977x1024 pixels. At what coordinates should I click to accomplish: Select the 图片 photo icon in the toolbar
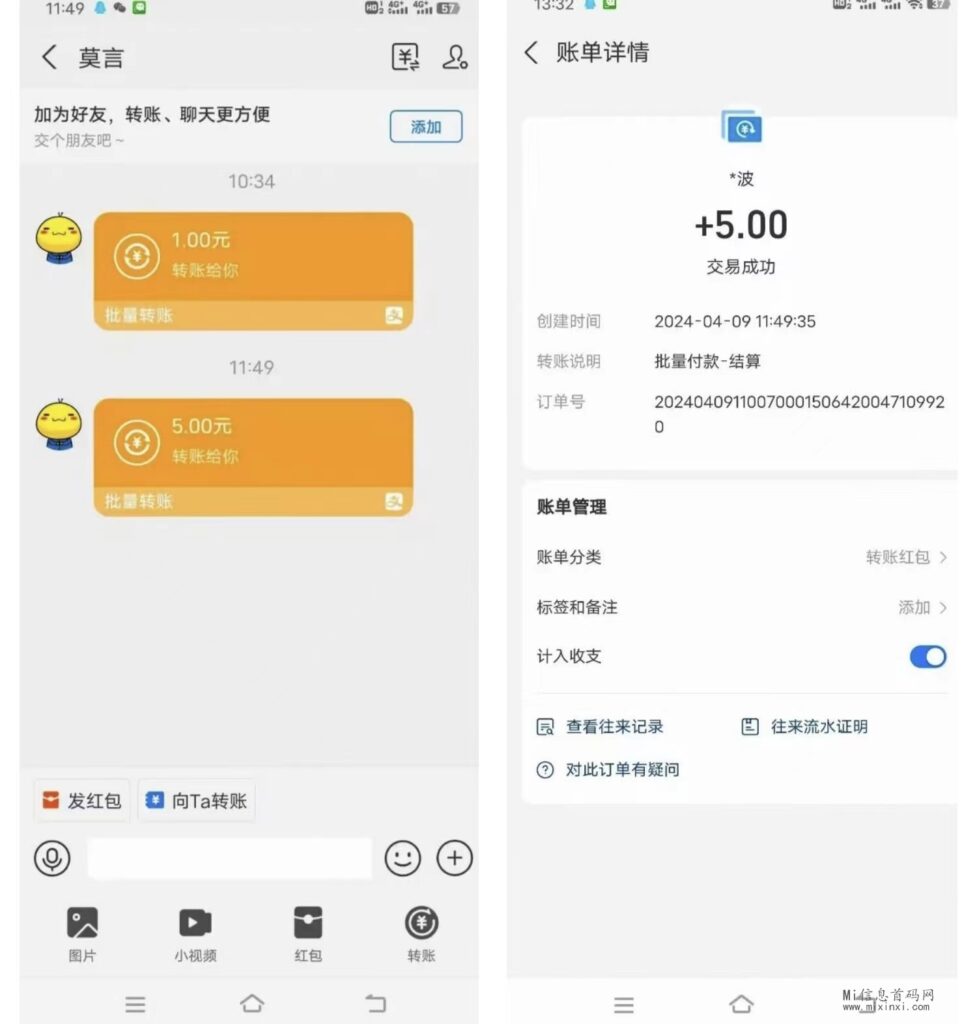[x=82, y=921]
